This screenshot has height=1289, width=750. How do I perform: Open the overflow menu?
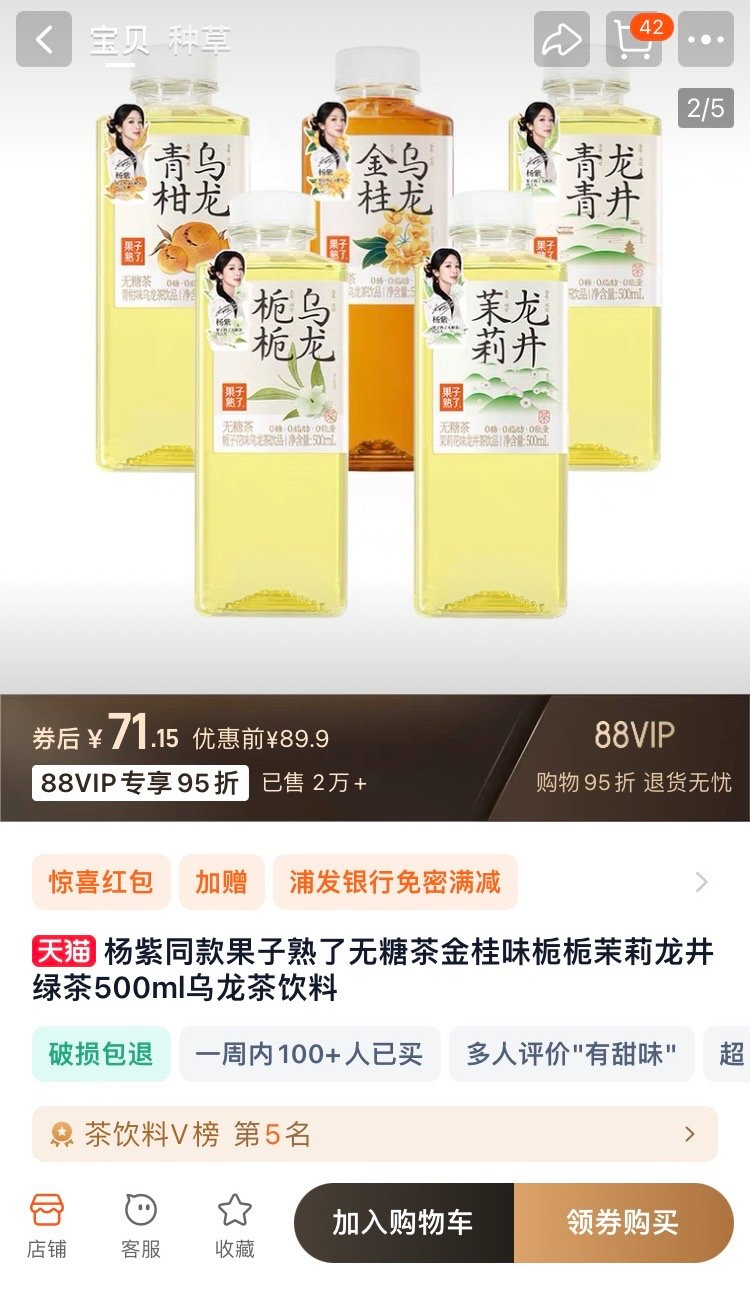(x=706, y=40)
